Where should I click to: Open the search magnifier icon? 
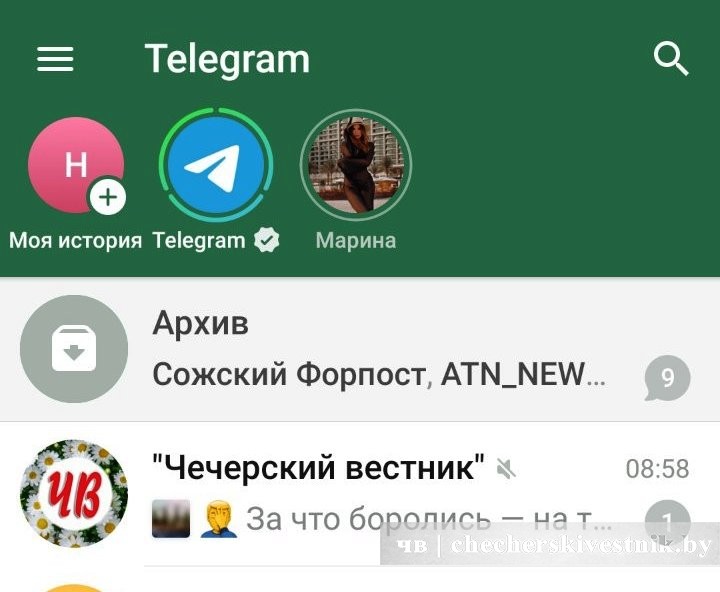tap(671, 59)
